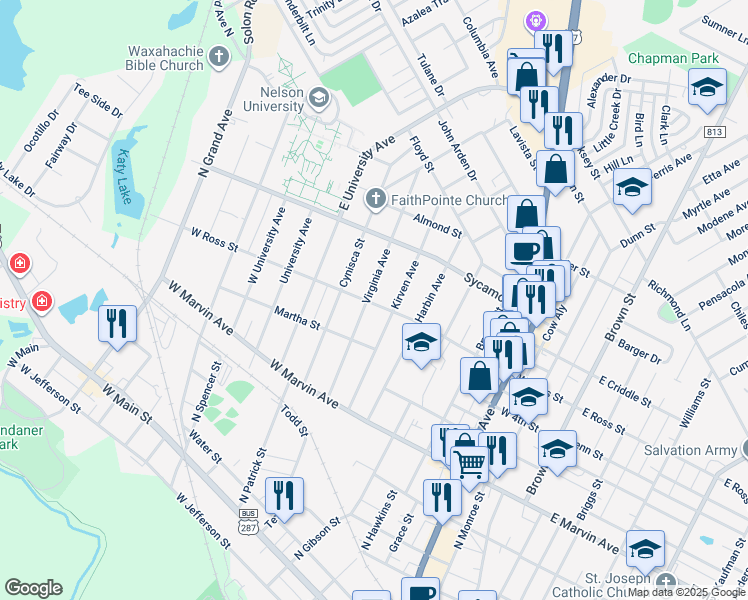Select the St. Joseph Catholic Church marker
Screen dimensions: 748x600
[667, 581]
